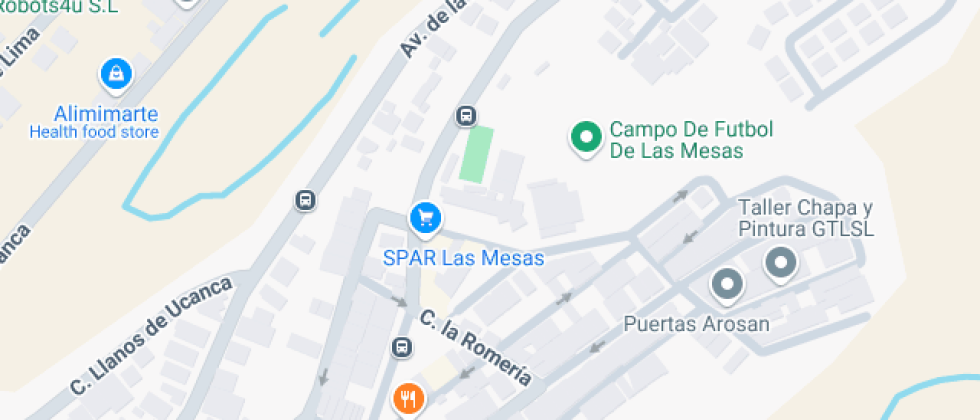The width and height of the screenshot is (980, 420).
Task: Open Taller Chapa y Pintura GTLSL marker
Action: pos(780,264)
